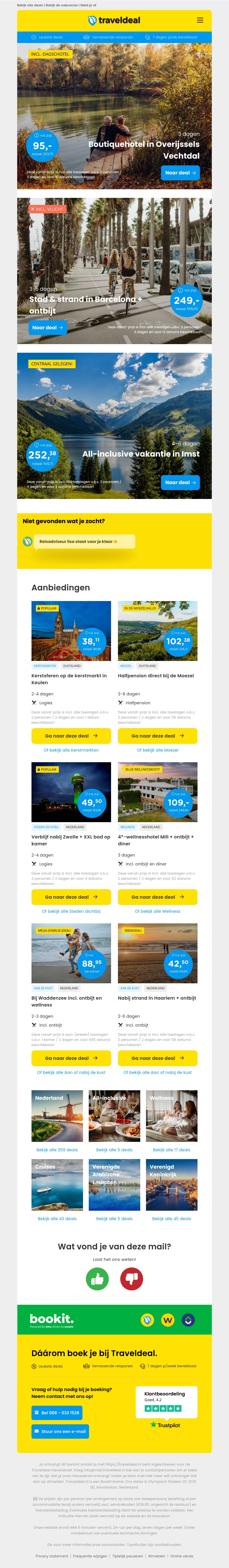Image resolution: width=229 pixels, height=1568 pixels.
Task: Open Naar deal for Boutiquehotel in Overijssels Vechtdal
Action: pos(180,173)
